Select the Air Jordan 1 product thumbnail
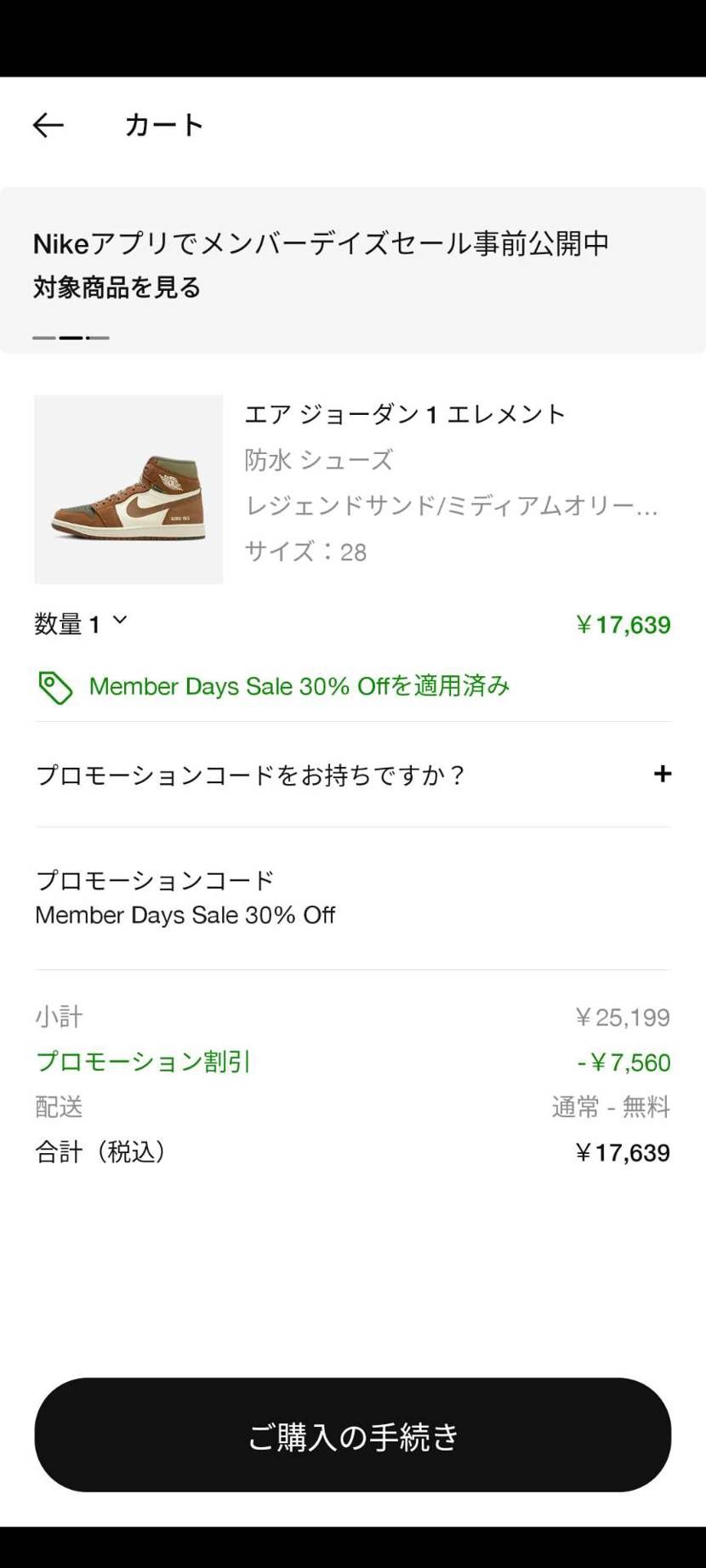The height and width of the screenshot is (1568, 706). tap(127, 490)
